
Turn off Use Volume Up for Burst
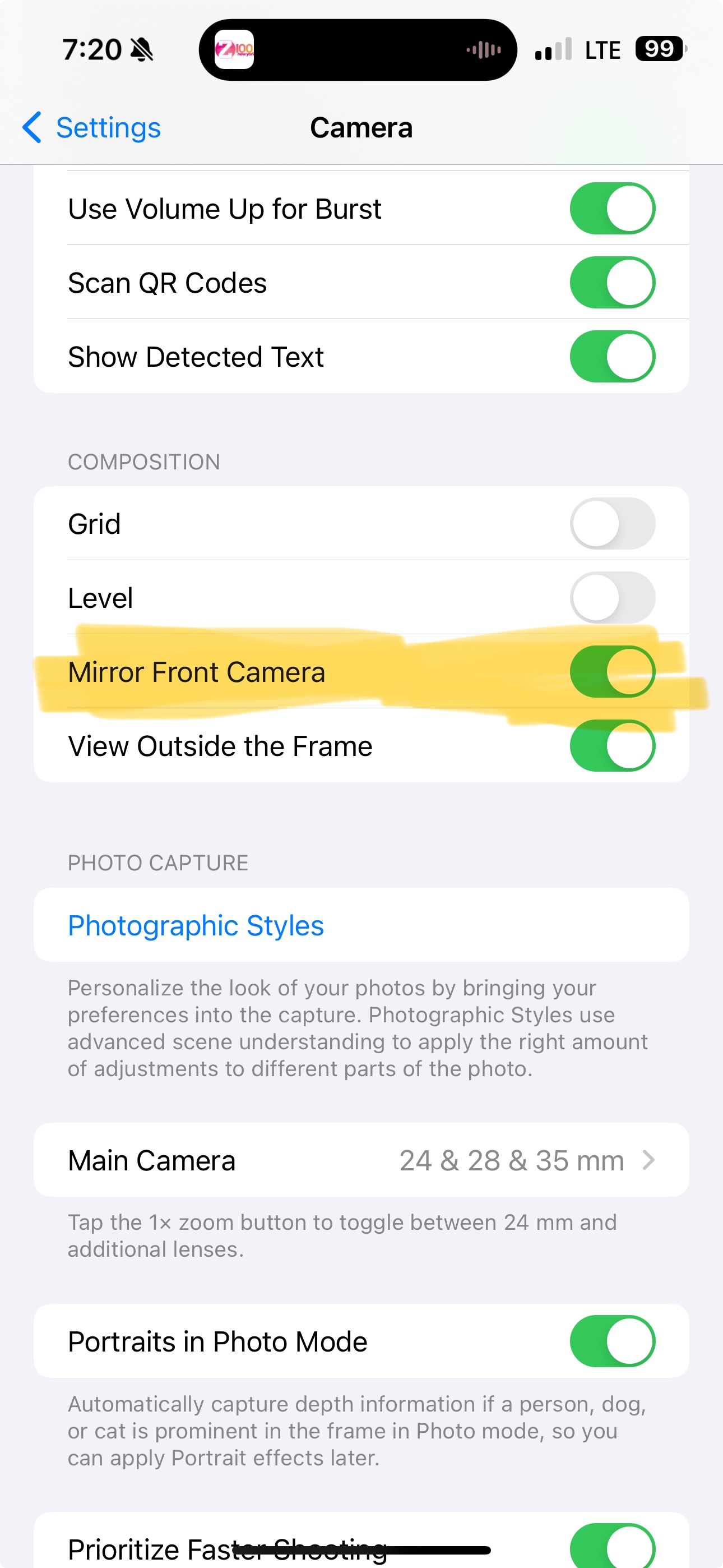[x=612, y=209]
